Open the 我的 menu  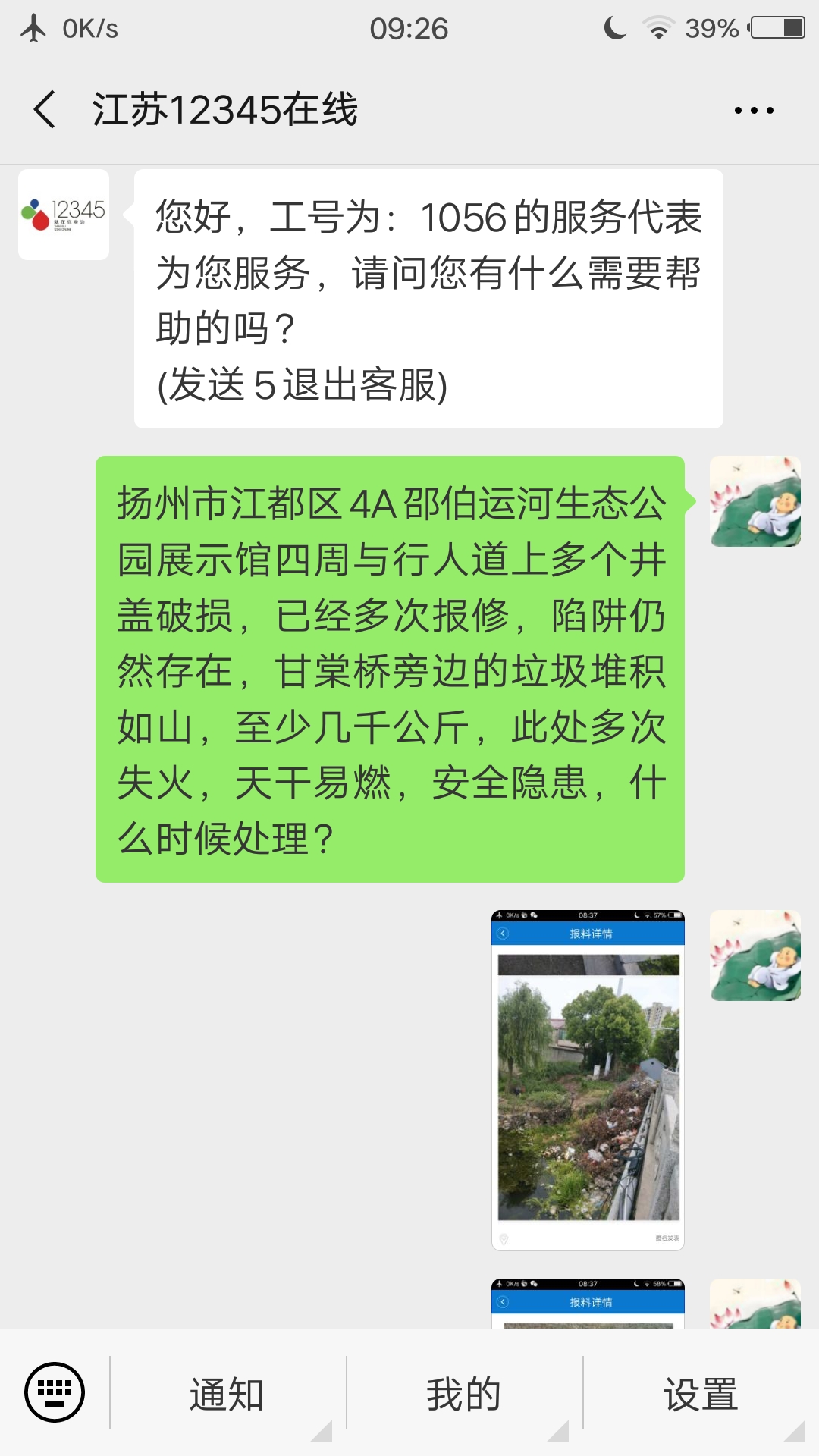pos(464,1394)
